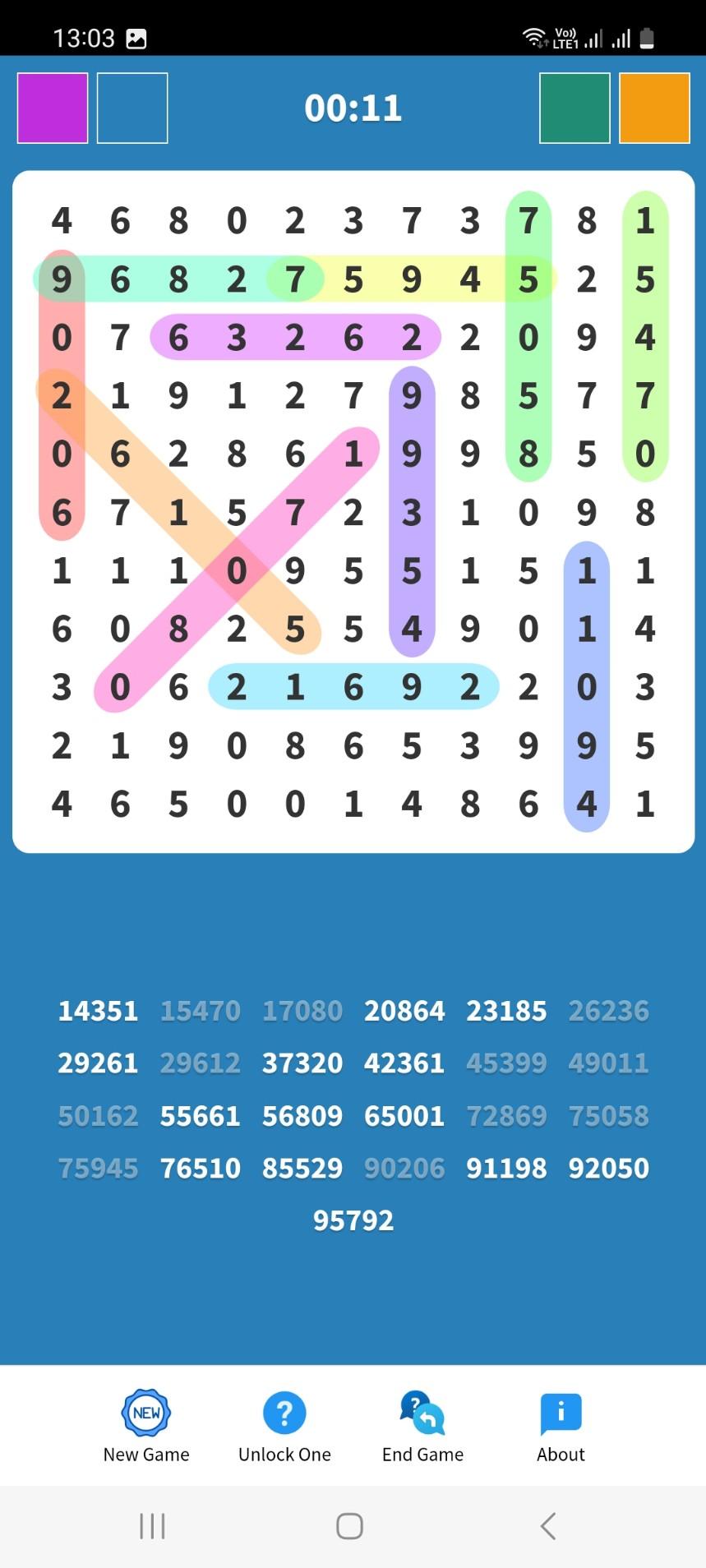Select the teal swatch near the timer

[x=574, y=108]
